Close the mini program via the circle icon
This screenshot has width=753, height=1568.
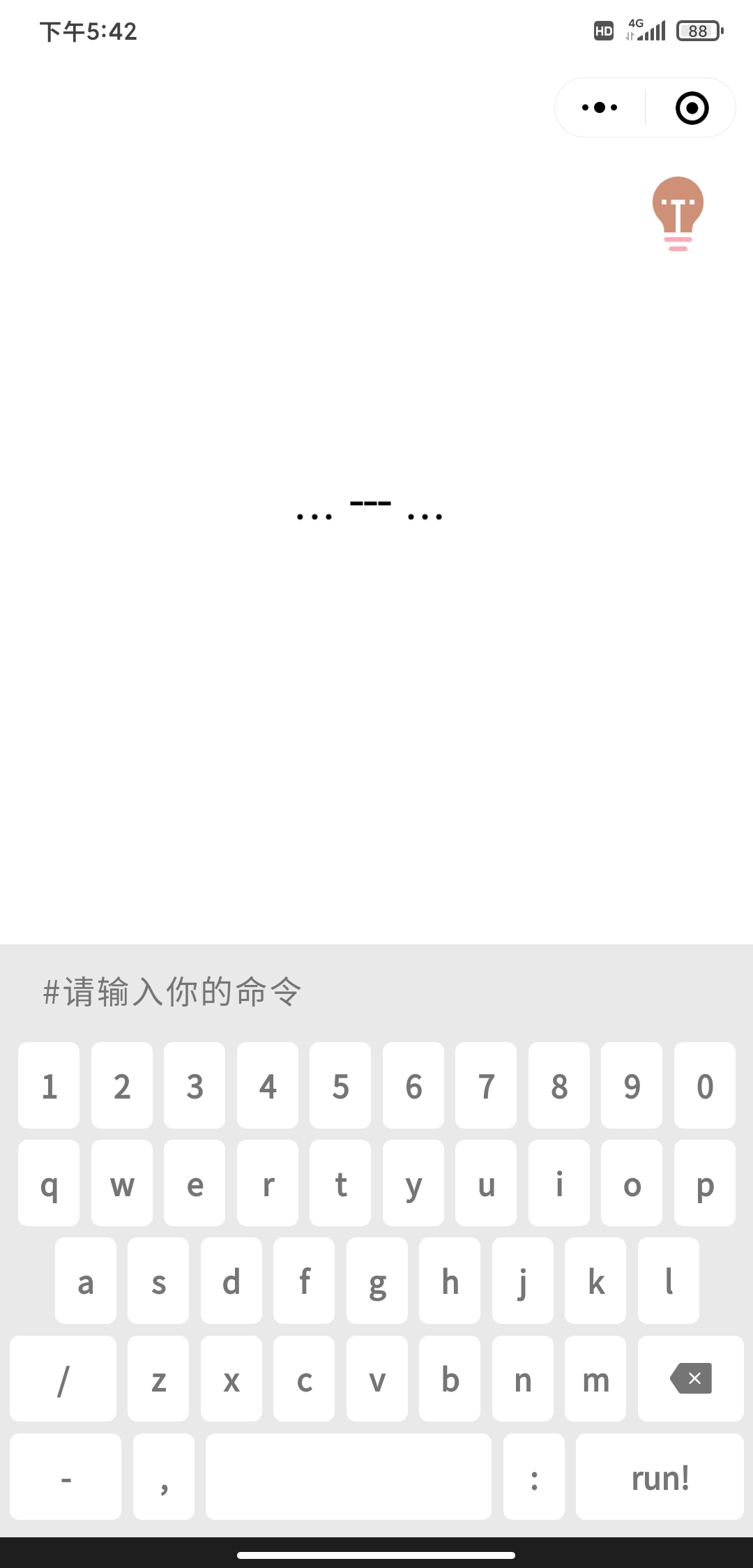(692, 108)
